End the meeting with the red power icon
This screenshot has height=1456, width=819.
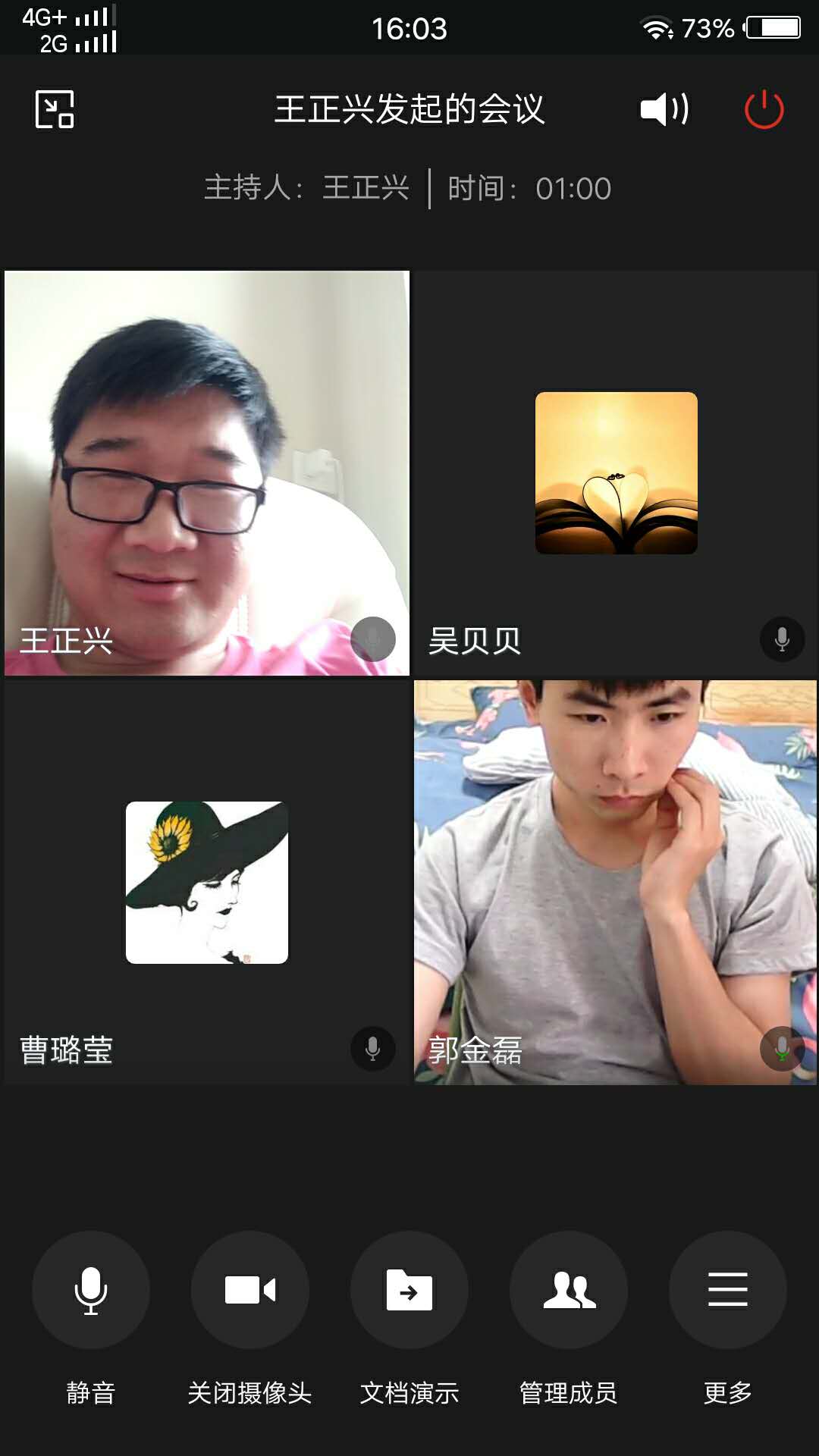click(764, 109)
